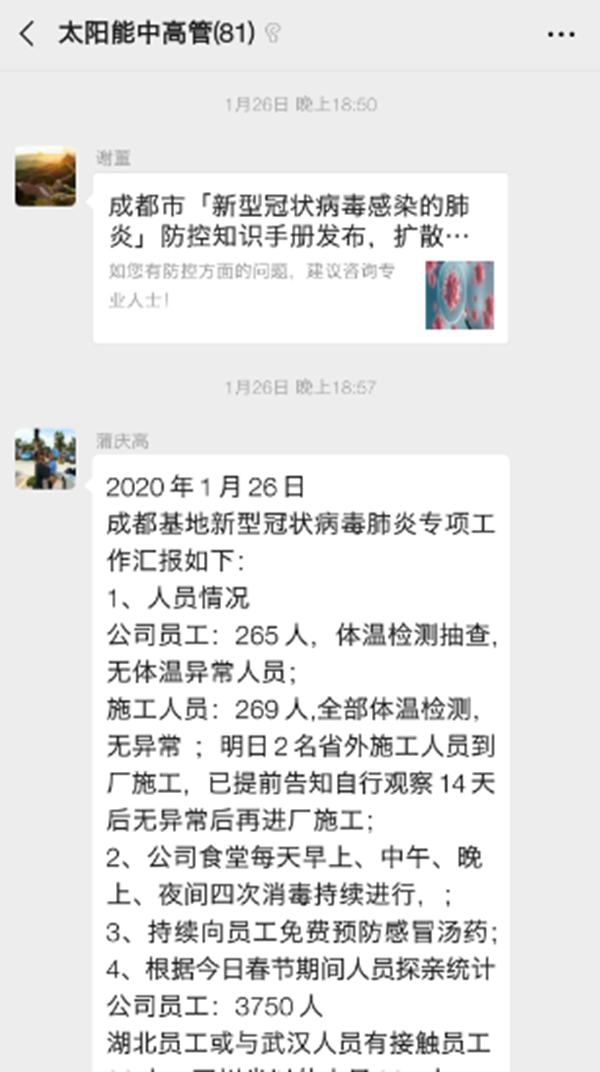View 谢蓝's profile avatar
Image resolution: width=600 pixels, height=1072 pixels.
(x=45, y=177)
